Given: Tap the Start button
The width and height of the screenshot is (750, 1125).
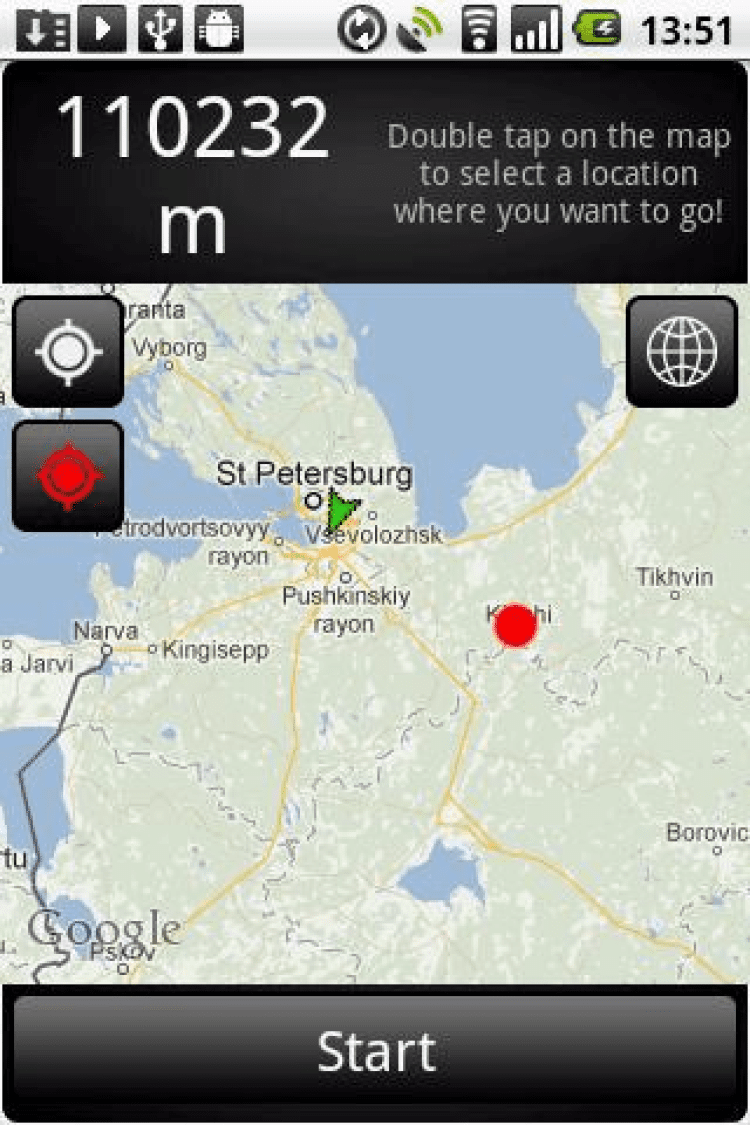Looking at the screenshot, I should click(375, 1050).
